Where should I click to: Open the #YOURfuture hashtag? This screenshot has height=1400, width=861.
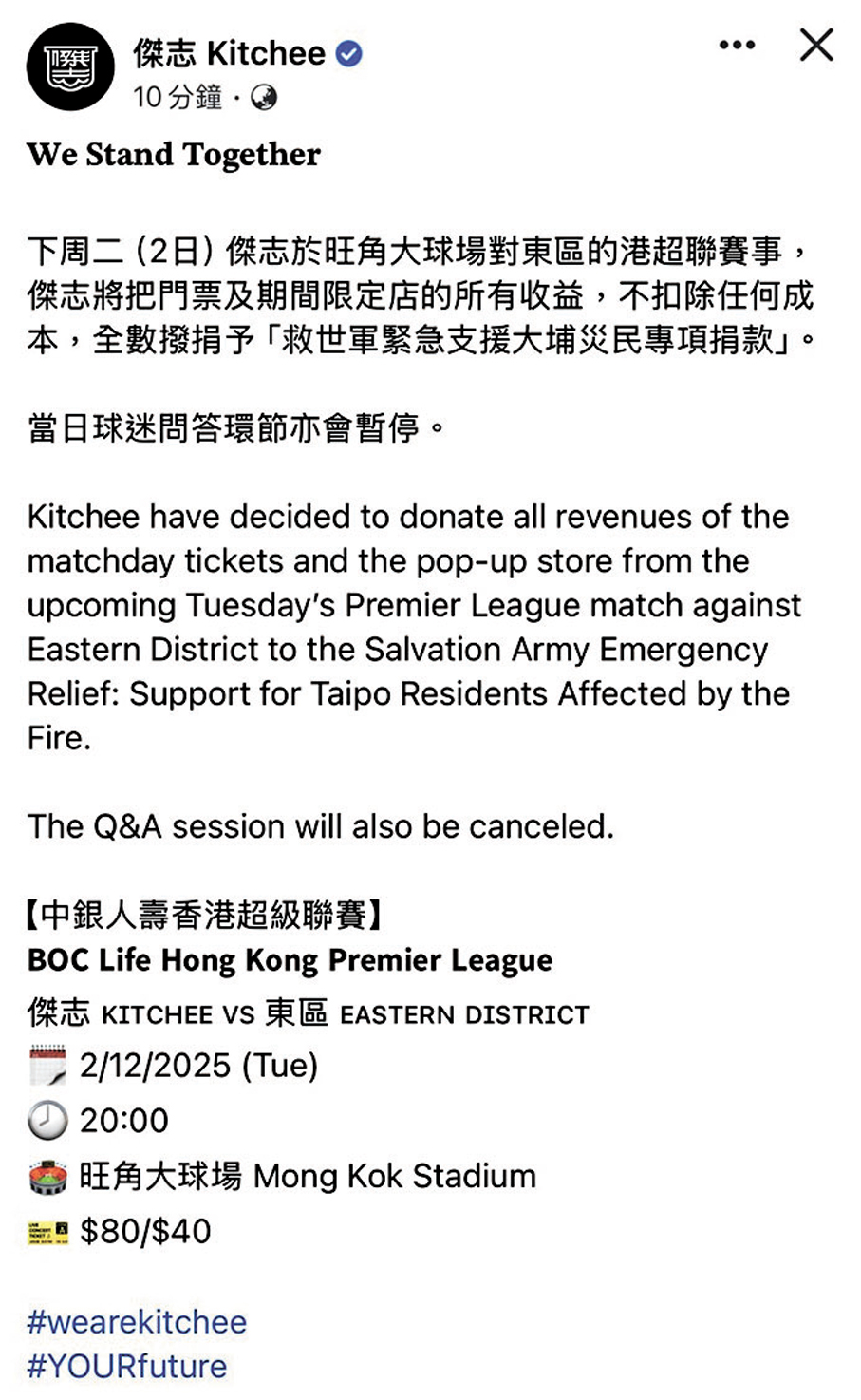pyautogui.click(x=127, y=1366)
